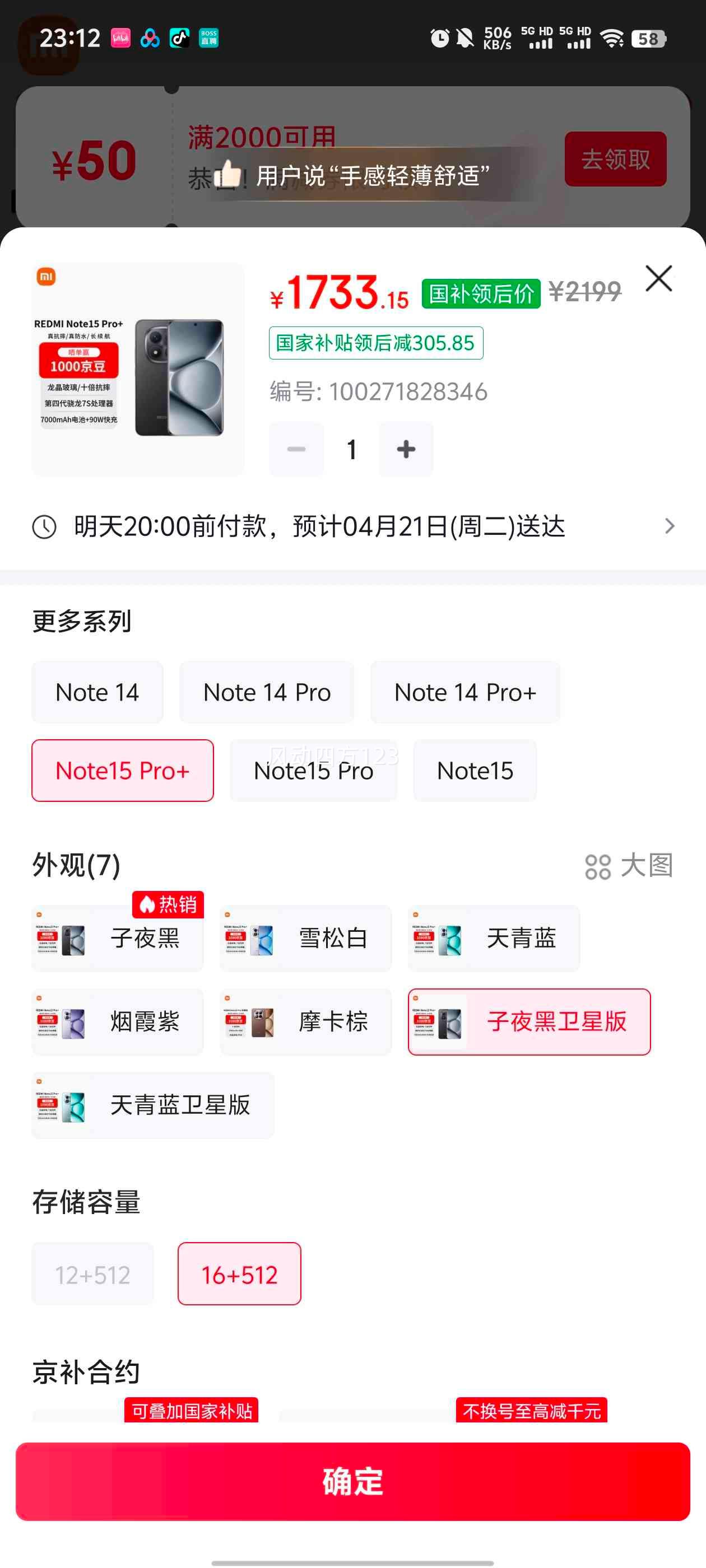Increase quantity with the plus button
The height and width of the screenshot is (1568, 706).
[405, 449]
